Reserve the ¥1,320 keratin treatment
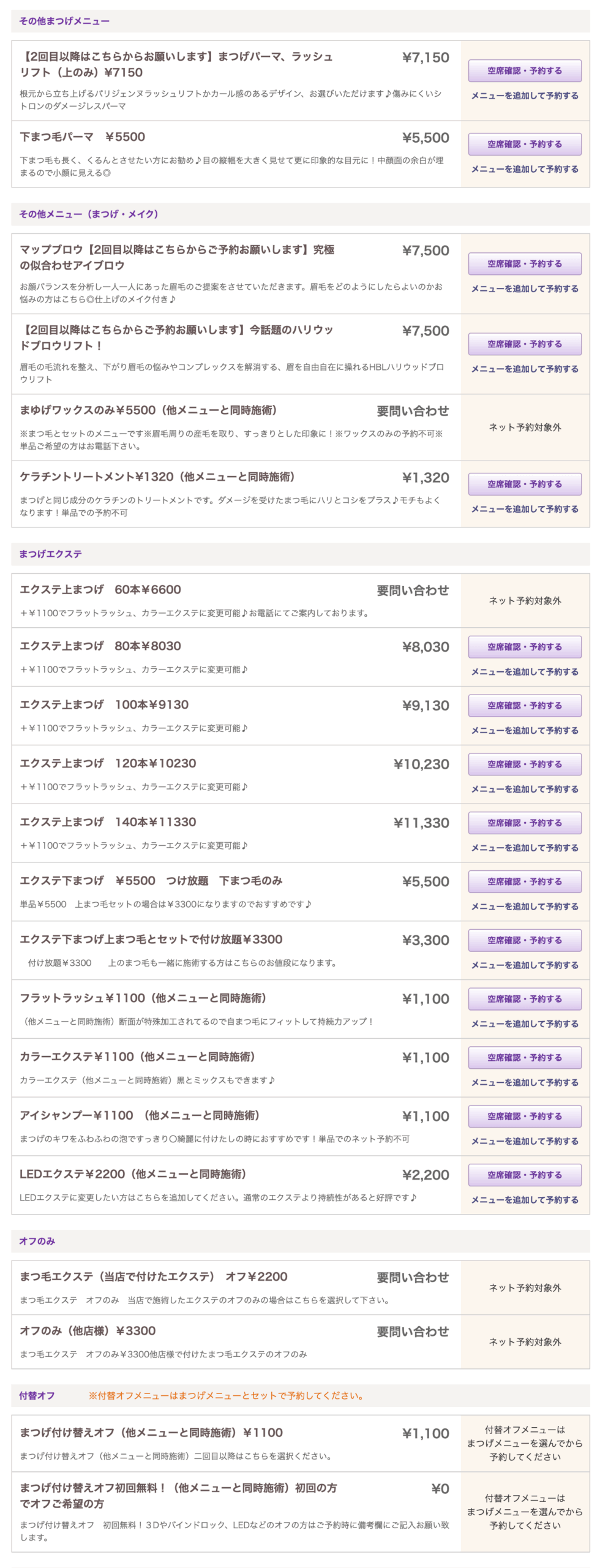This screenshot has height=1568, width=600. coord(525,484)
